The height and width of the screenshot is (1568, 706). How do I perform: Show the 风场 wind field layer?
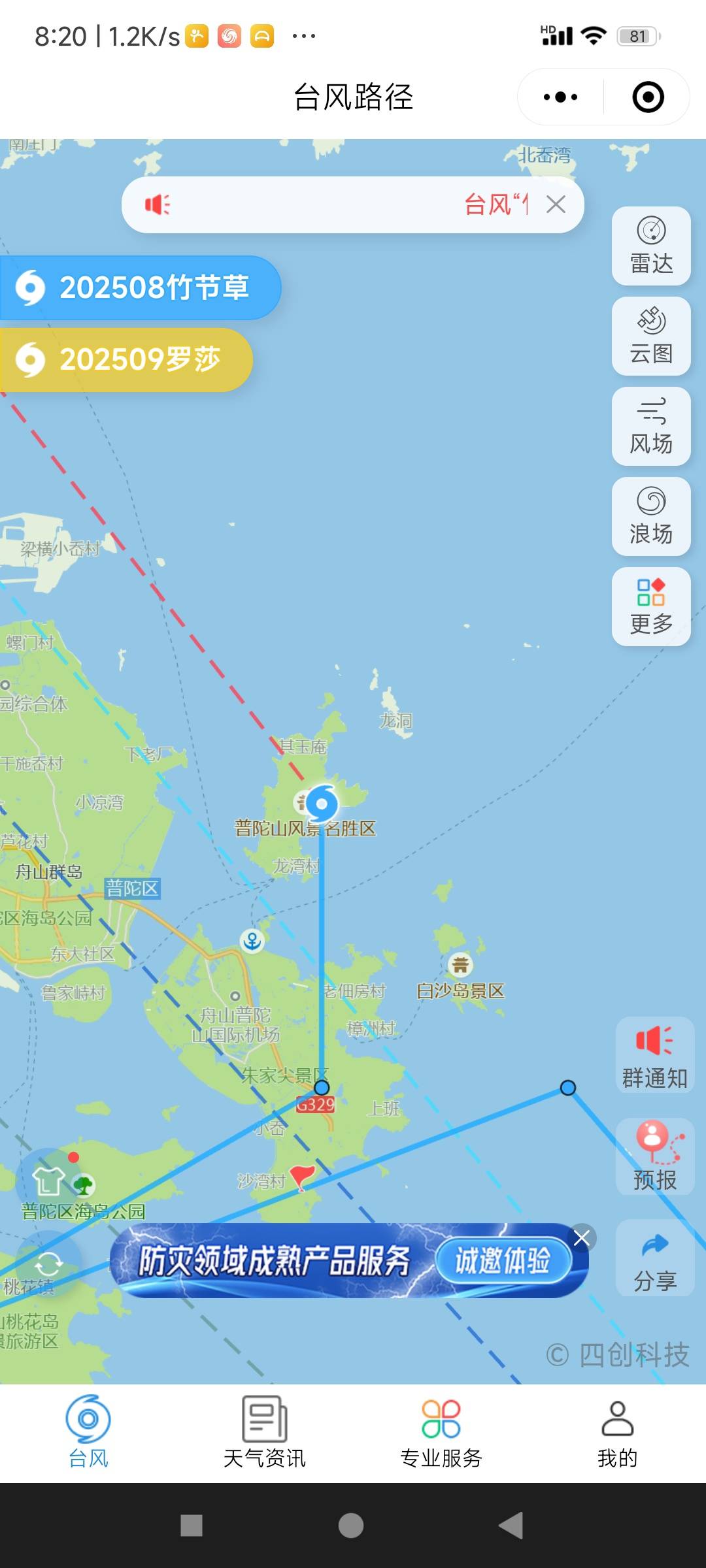coord(651,427)
